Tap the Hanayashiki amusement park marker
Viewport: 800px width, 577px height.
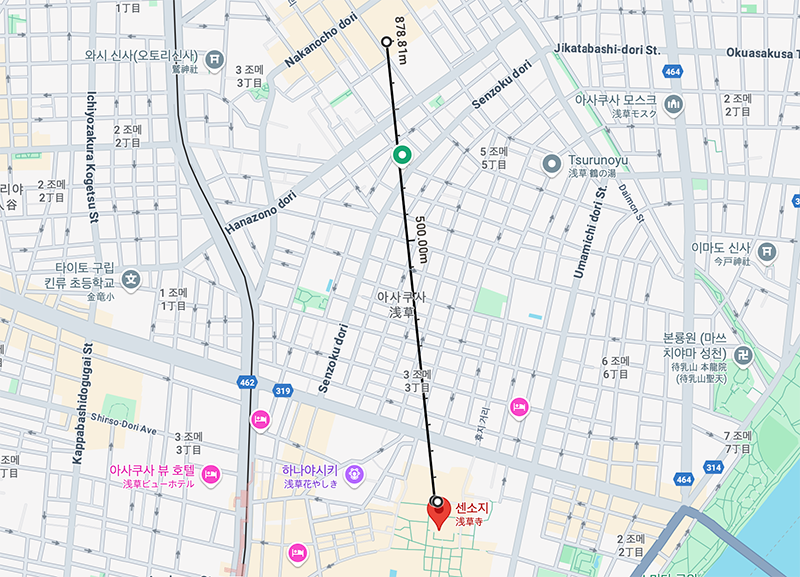(x=355, y=473)
